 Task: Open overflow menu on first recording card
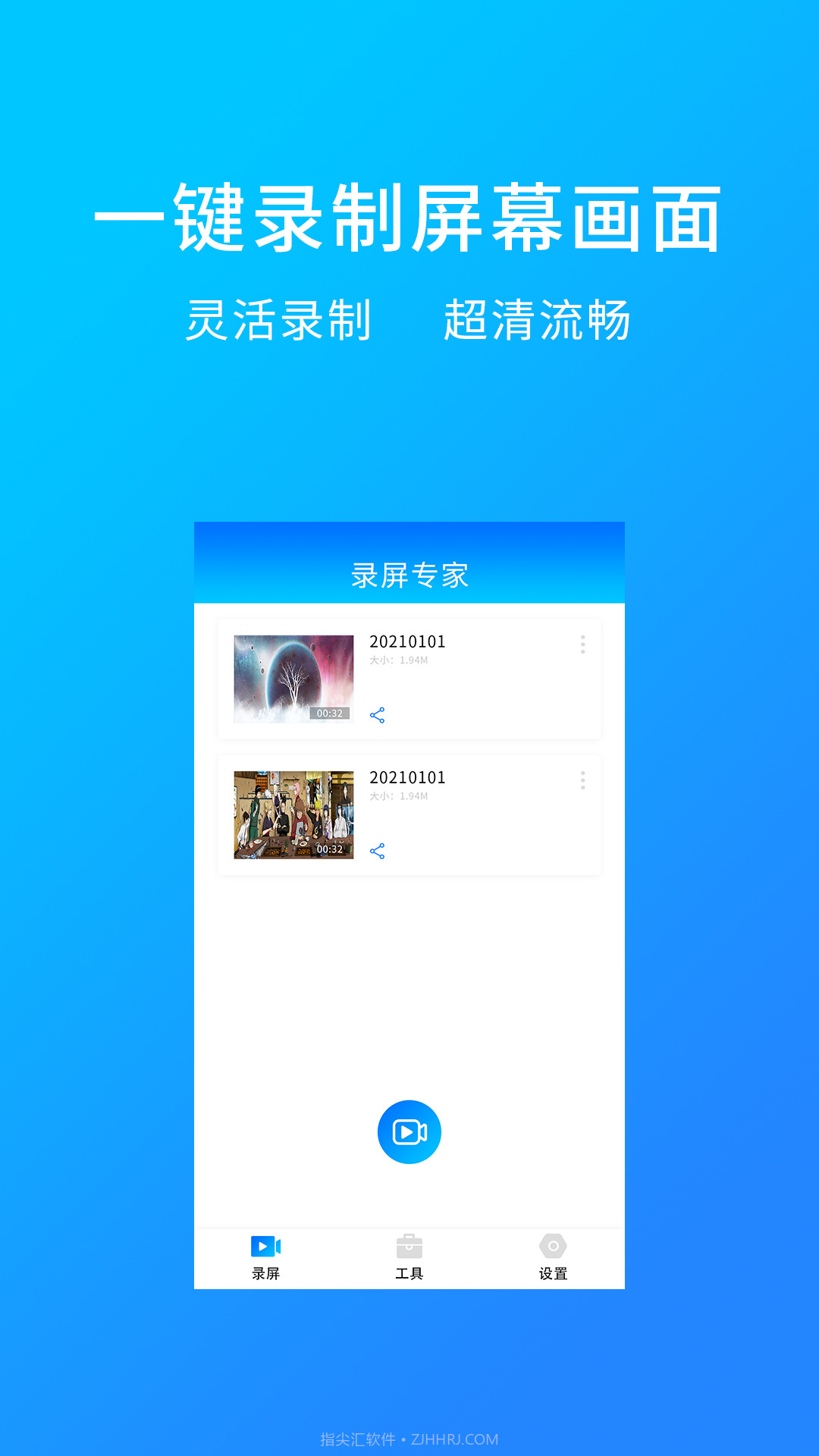[582, 646]
